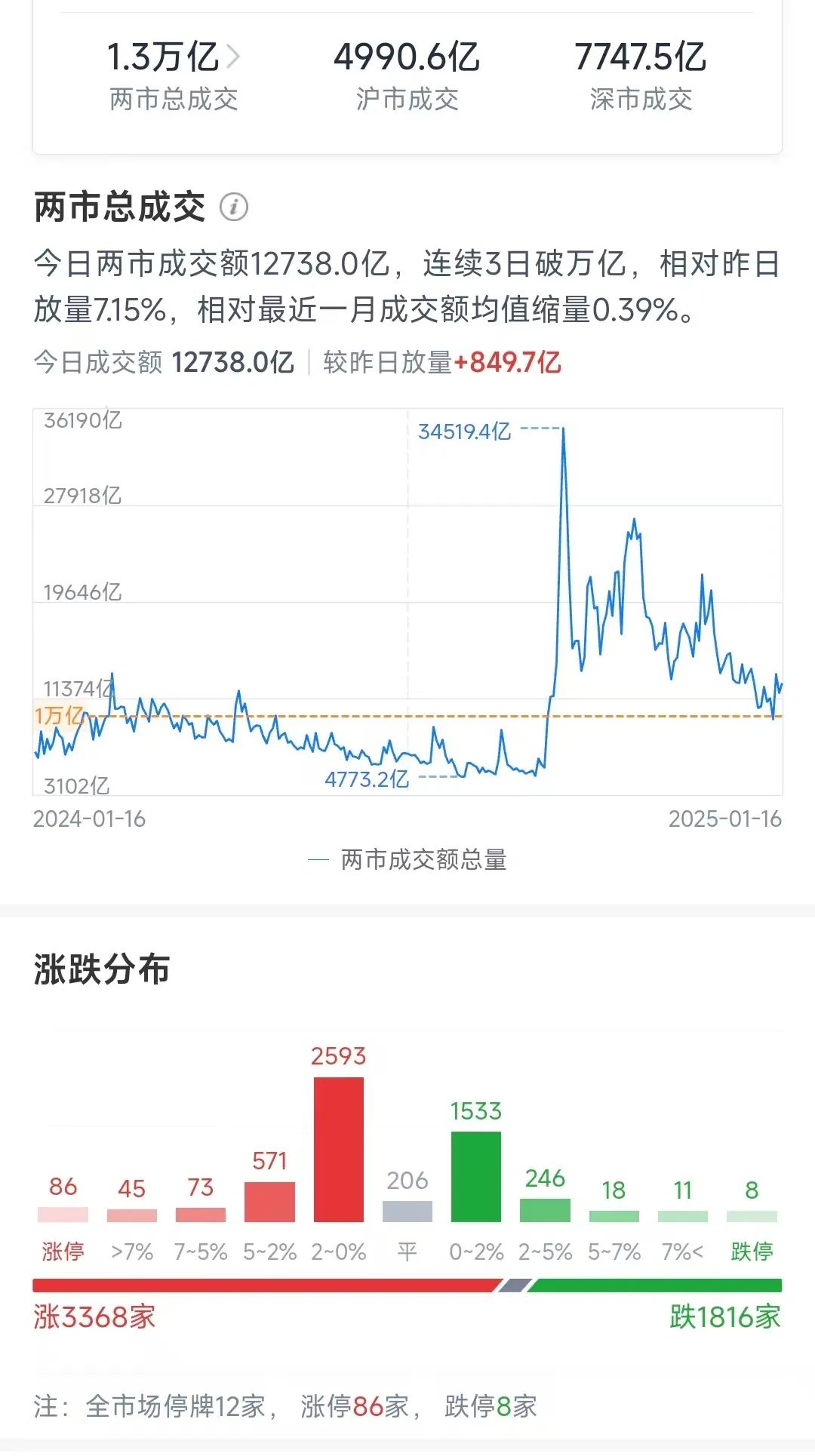
Task: Click the 4773.2亿 low annotation
Action: tap(368, 779)
